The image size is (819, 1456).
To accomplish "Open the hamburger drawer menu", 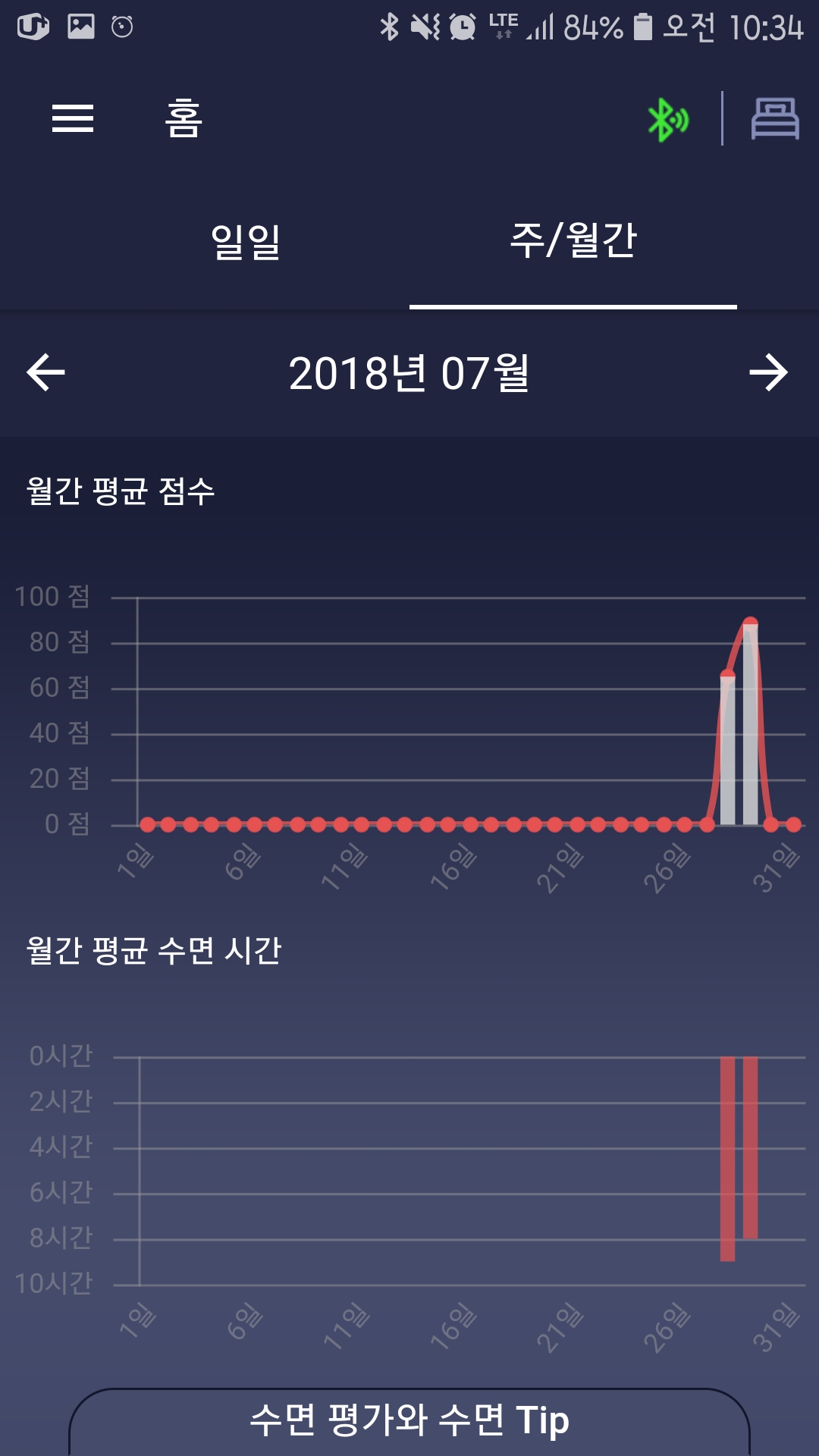I will (73, 118).
